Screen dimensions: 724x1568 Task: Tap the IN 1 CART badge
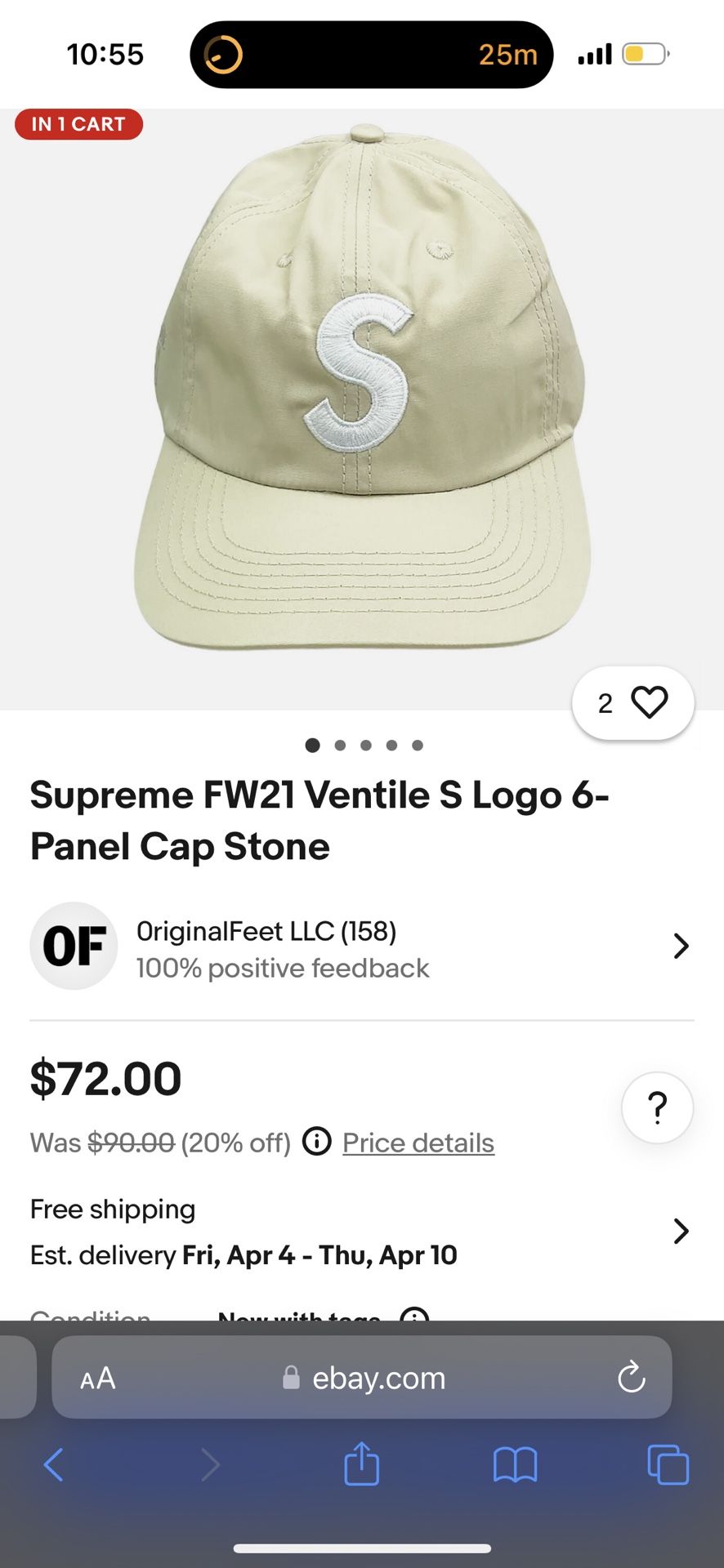pyautogui.click(x=78, y=124)
